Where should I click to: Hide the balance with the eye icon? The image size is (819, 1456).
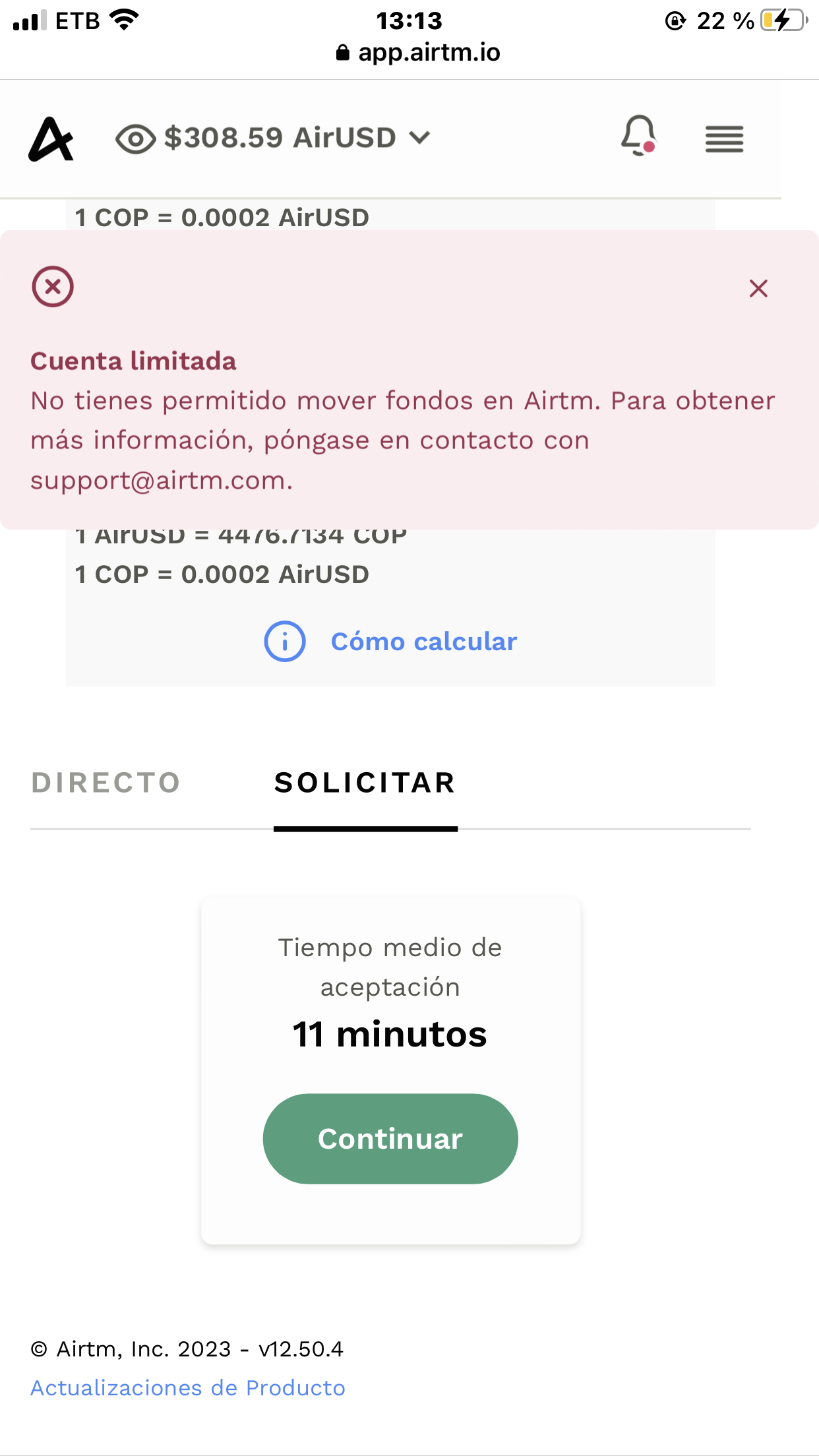[x=135, y=139]
